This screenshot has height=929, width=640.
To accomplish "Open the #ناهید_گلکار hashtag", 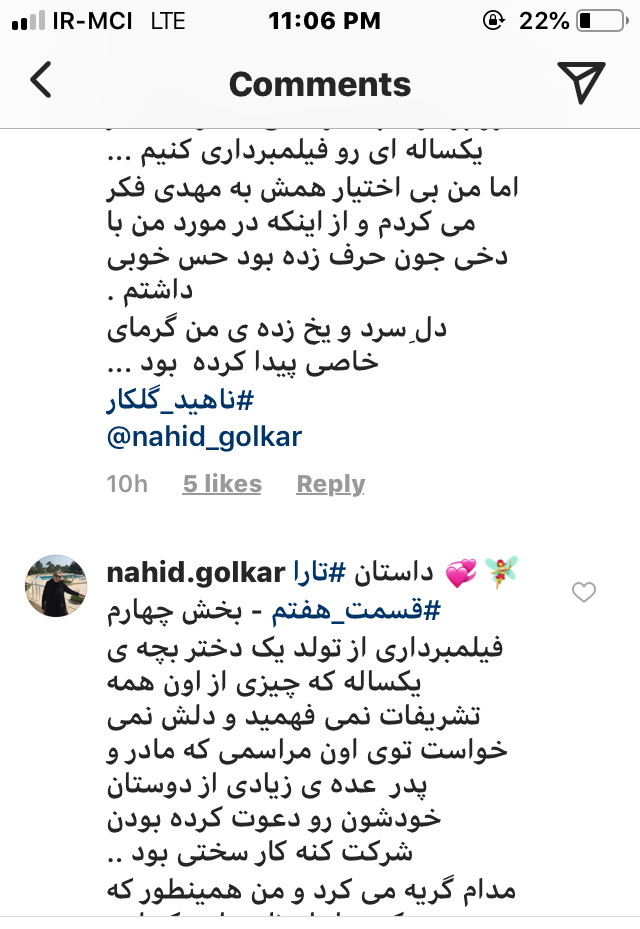I will pyautogui.click(x=180, y=402).
